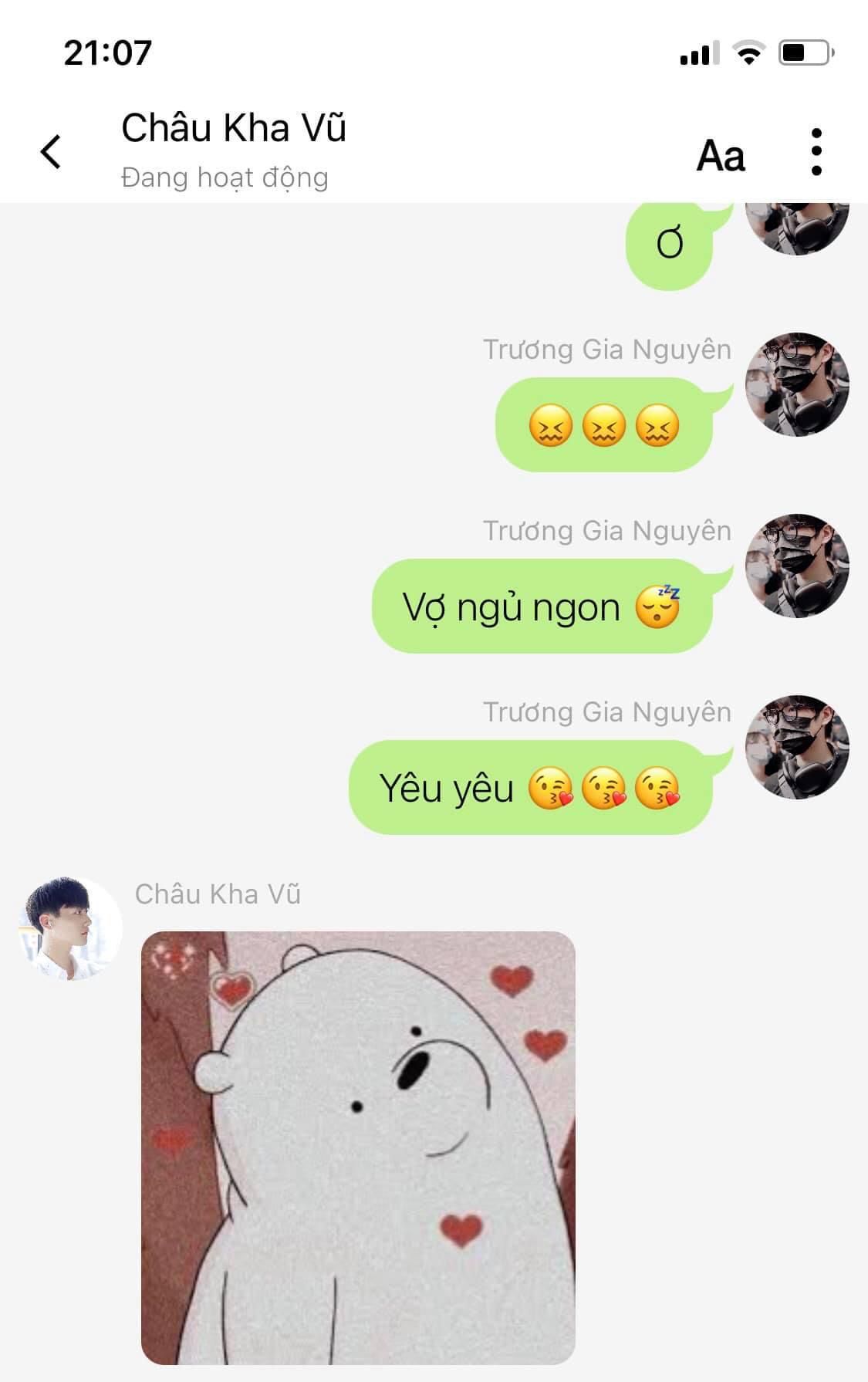Image resolution: width=868 pixels, height=1382 pixels.
Task: Open the Aa text size option
Action: [721, 156]
